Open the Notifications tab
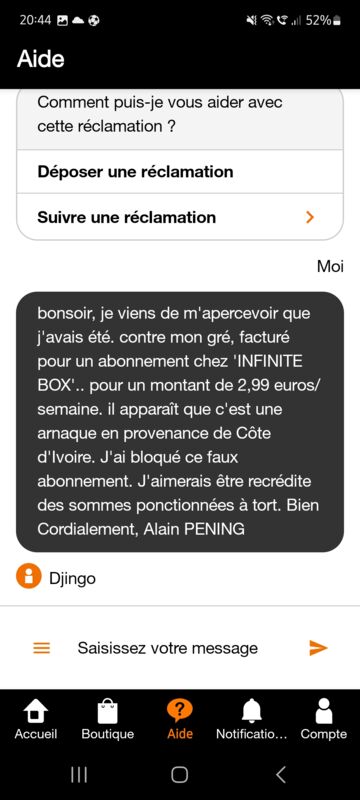The width and height of the screenshot is (360, 800). pos(251,719)
